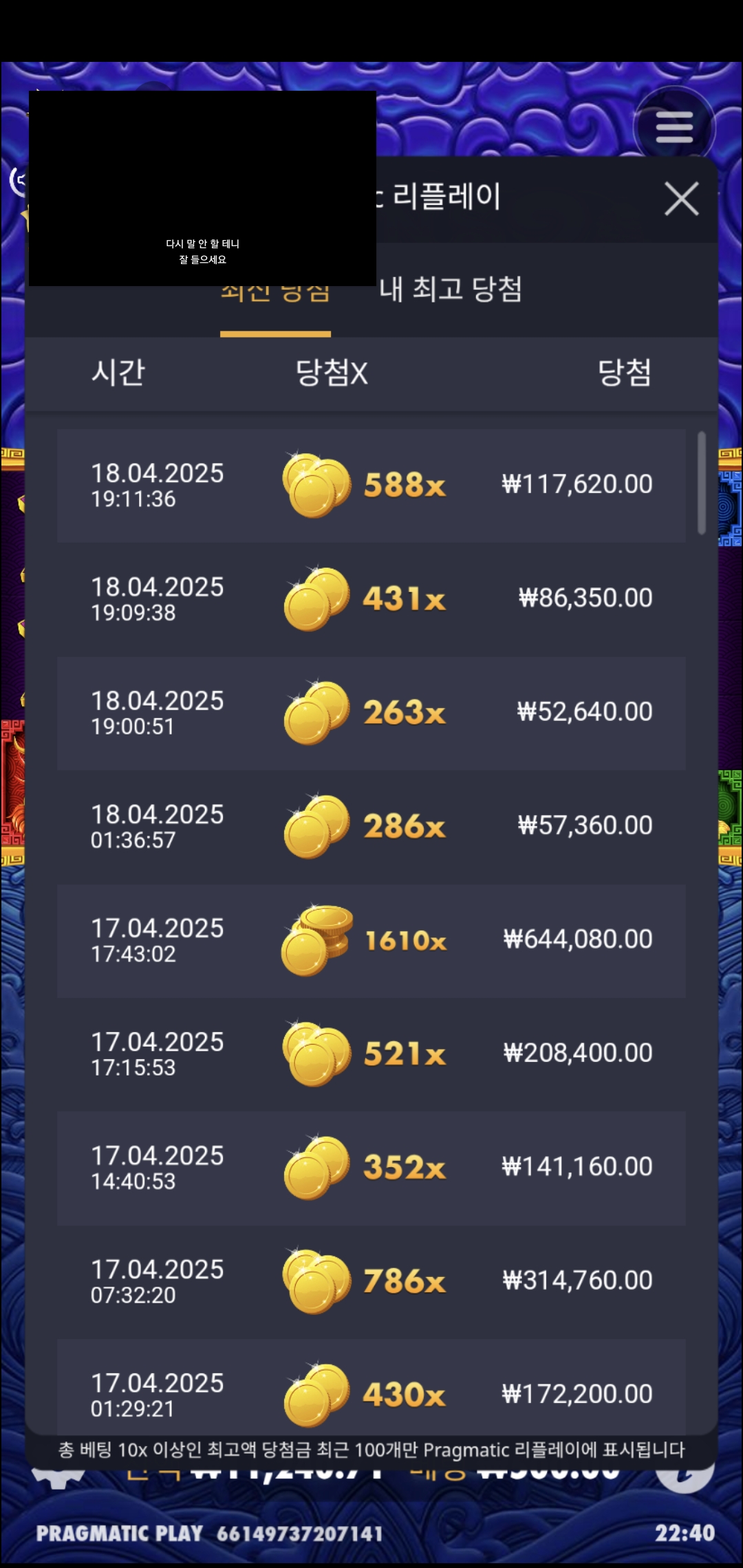This screenshot has width=743, height=1568.
Task: Open replay for the 786x win
Action: point(371,1282)
